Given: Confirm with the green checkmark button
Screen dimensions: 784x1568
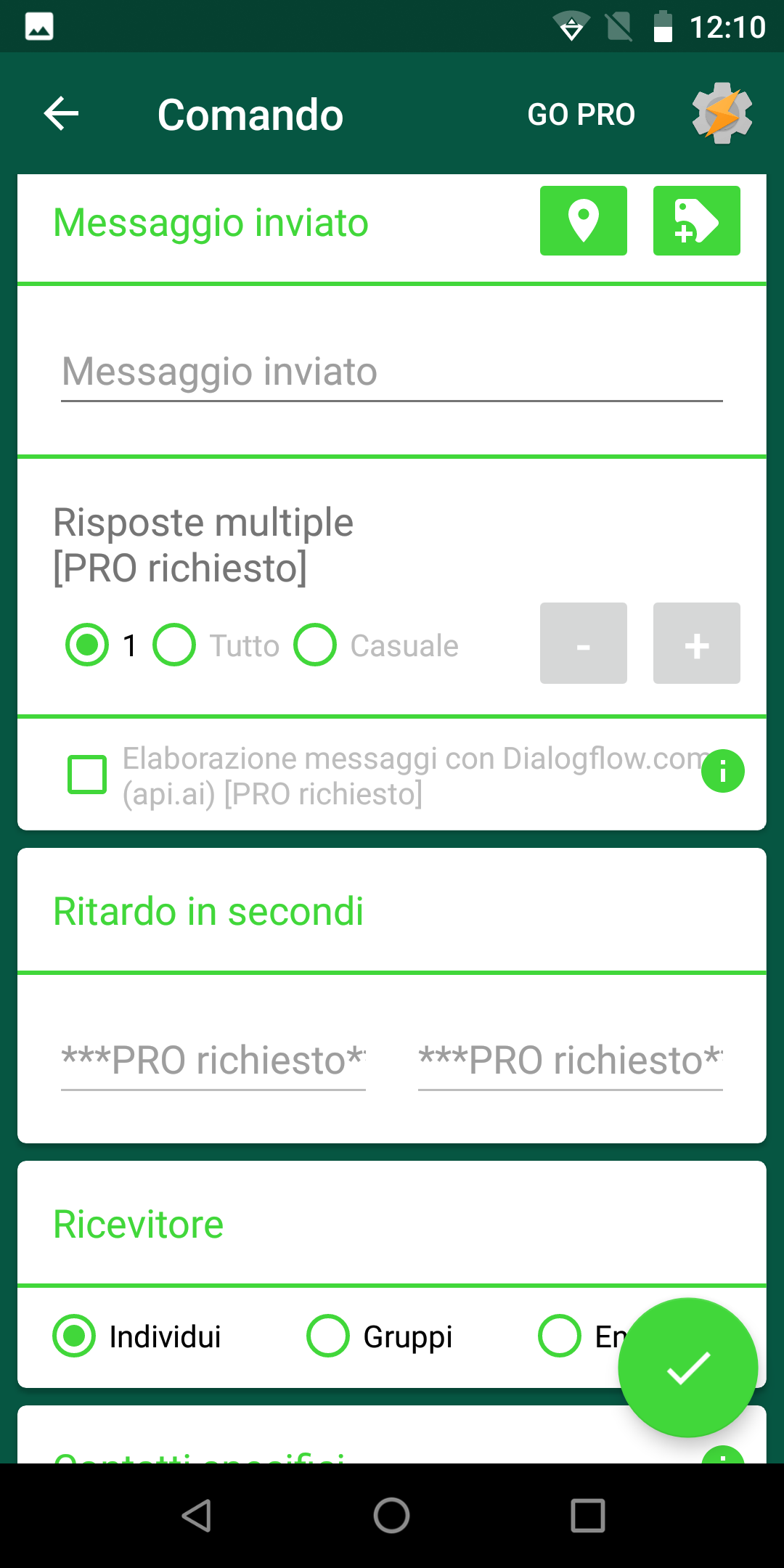Looking at the screenshot, I should point(688,1368).
